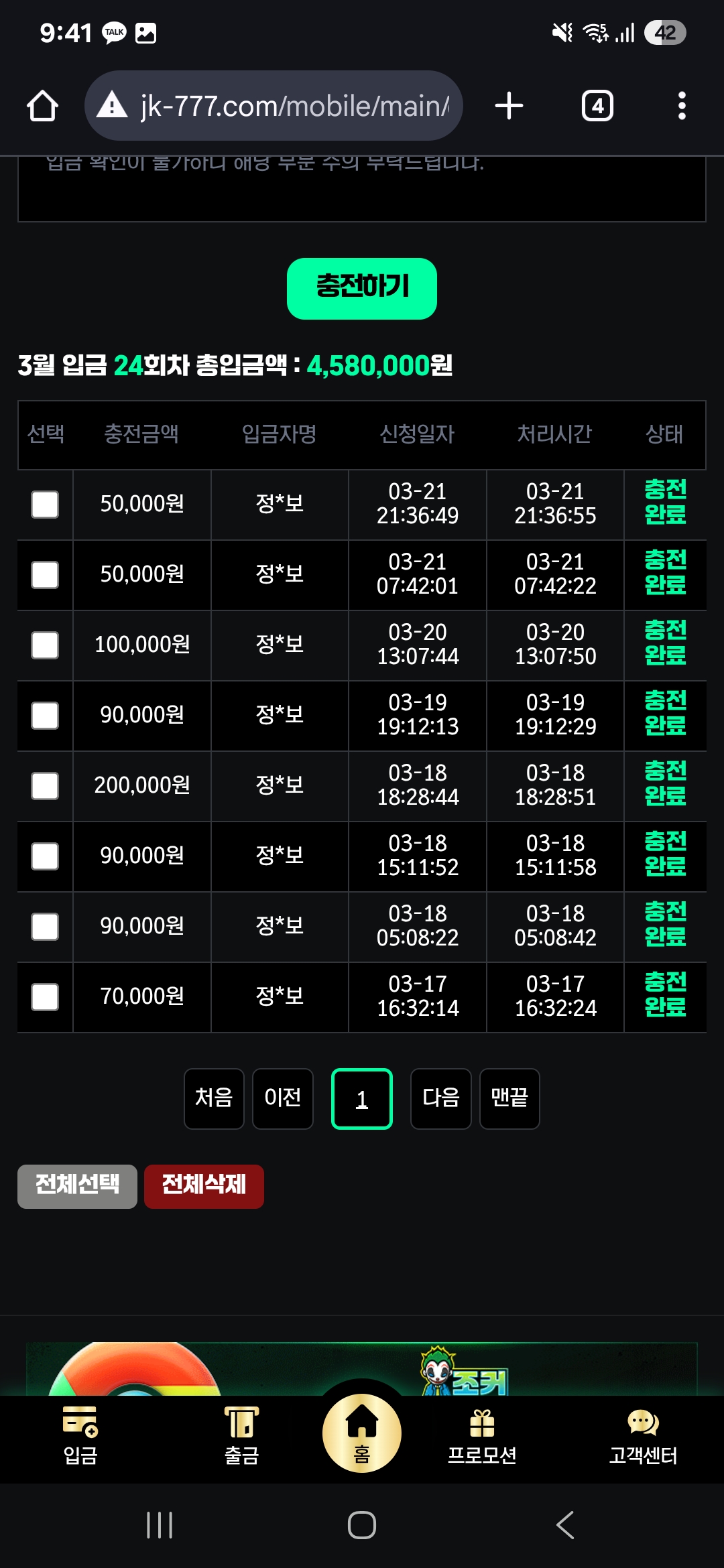
Task: Check the box for the 03-21 21:36:49 deposit
Action: 45,504
